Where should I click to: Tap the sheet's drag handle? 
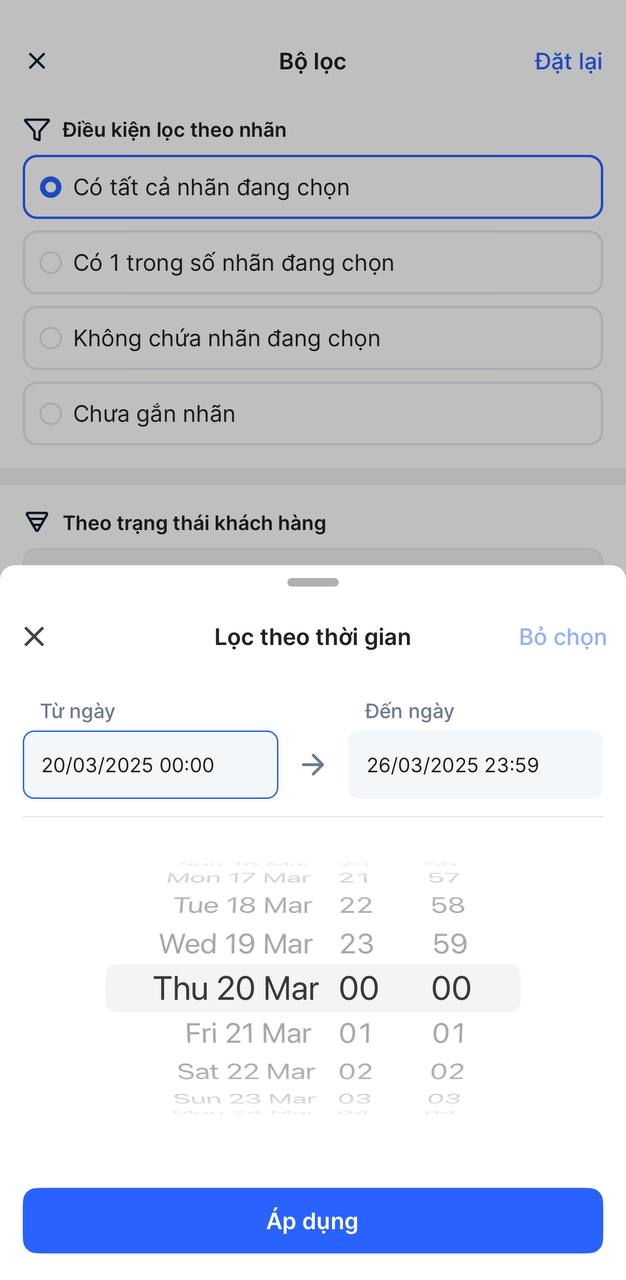[313, 582]
